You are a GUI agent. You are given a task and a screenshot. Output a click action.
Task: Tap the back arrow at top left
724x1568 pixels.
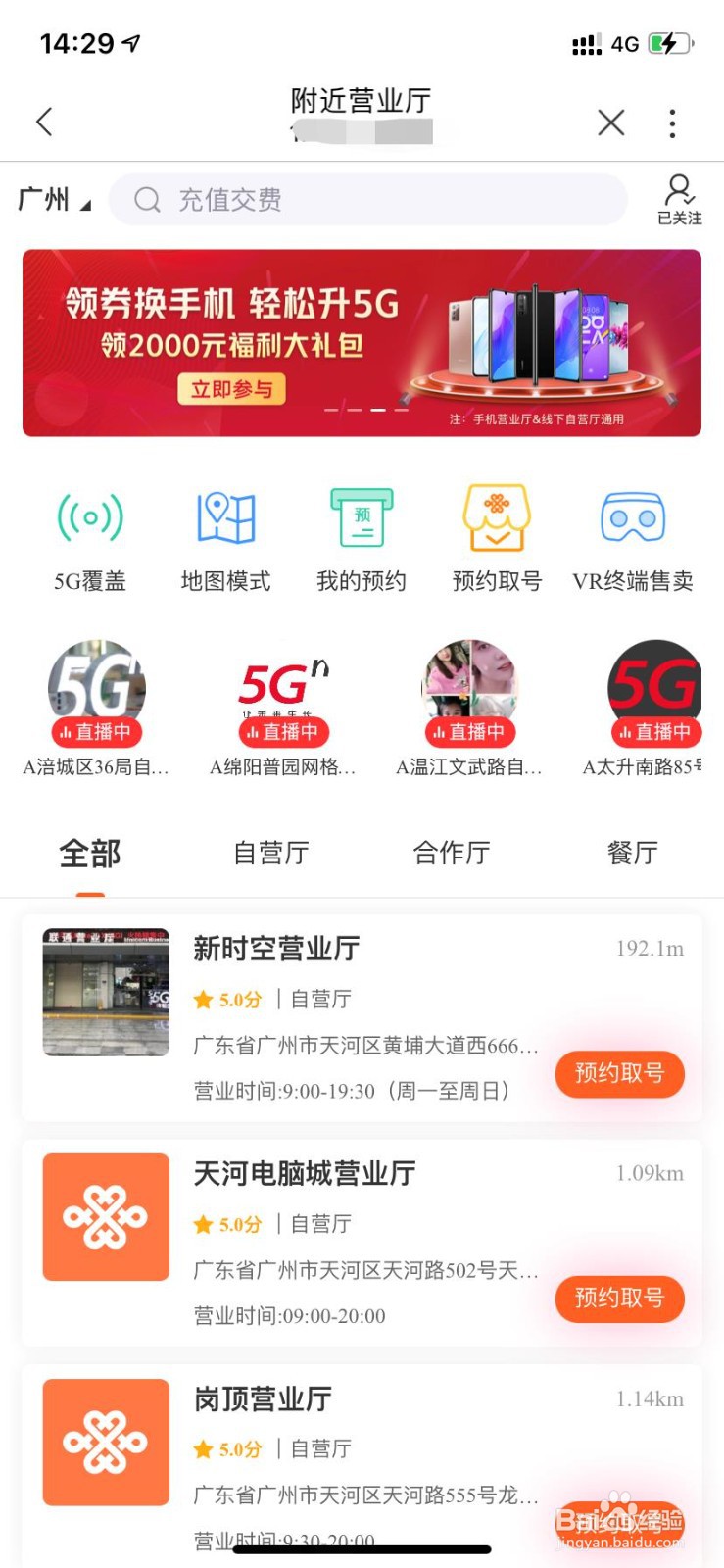click(43, 122)
